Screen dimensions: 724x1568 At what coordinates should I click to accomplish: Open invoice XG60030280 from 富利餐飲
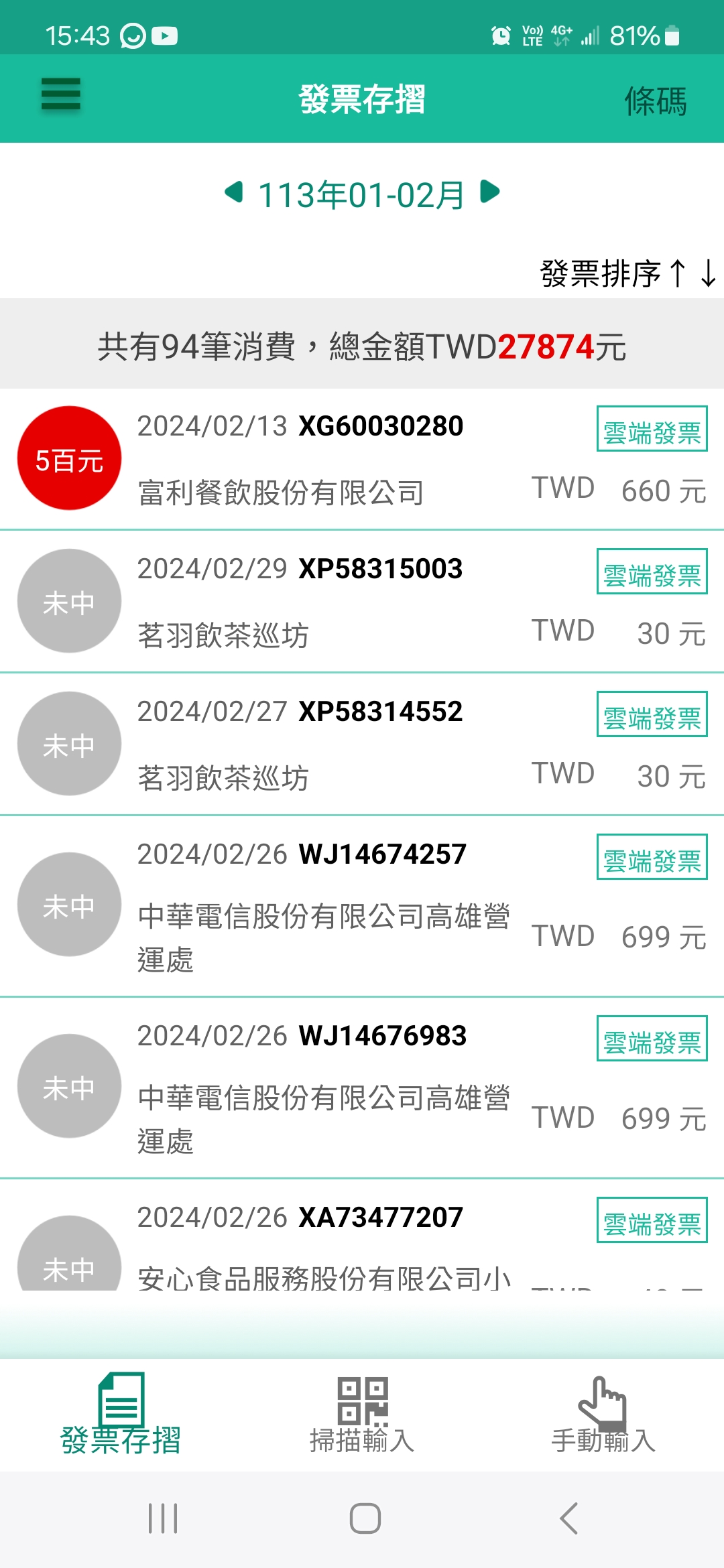(x=362, y=459)
